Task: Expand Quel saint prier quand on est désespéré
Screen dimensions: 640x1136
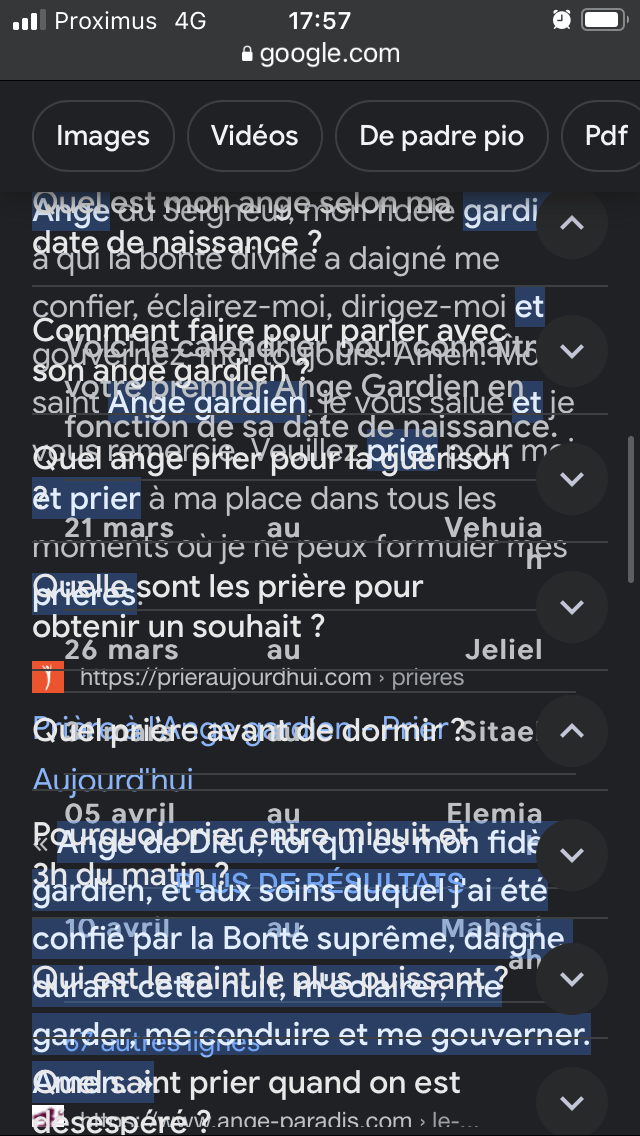Action: (x=572, y=1103)
